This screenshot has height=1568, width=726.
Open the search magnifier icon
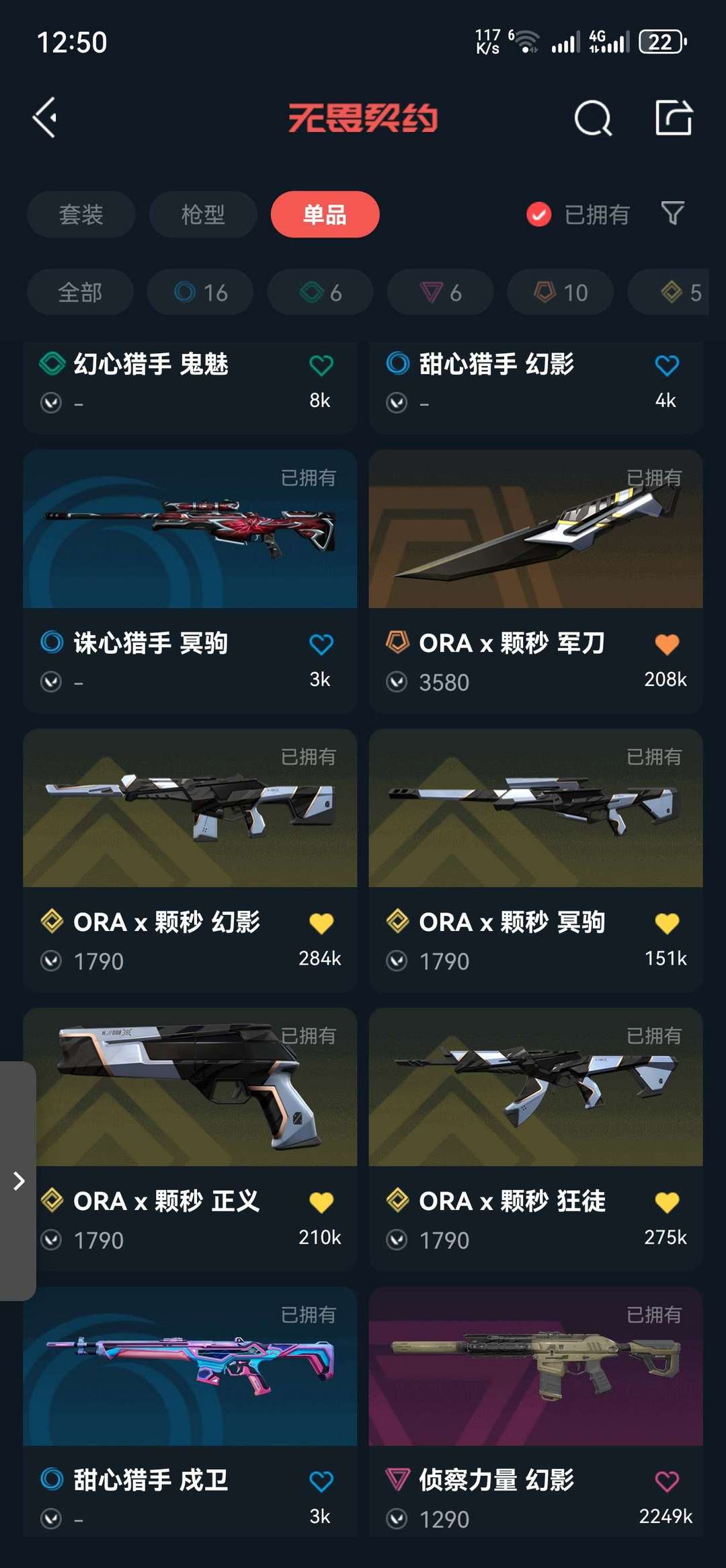tap(592, 118)
